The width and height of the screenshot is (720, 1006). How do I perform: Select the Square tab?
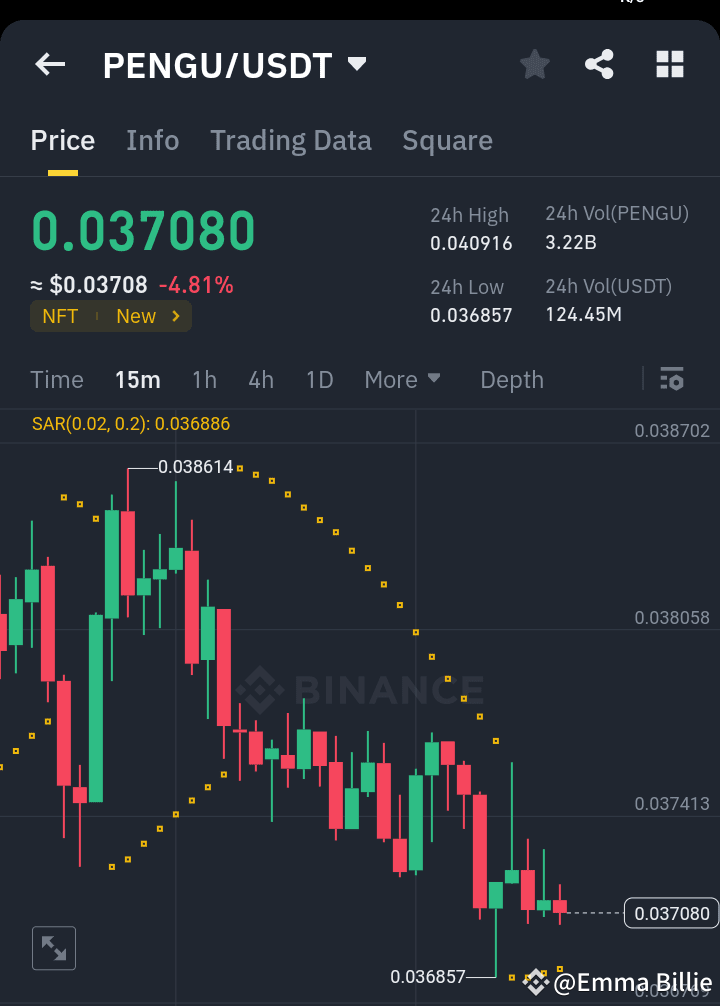pyautogui.click(x=447, y=140)
